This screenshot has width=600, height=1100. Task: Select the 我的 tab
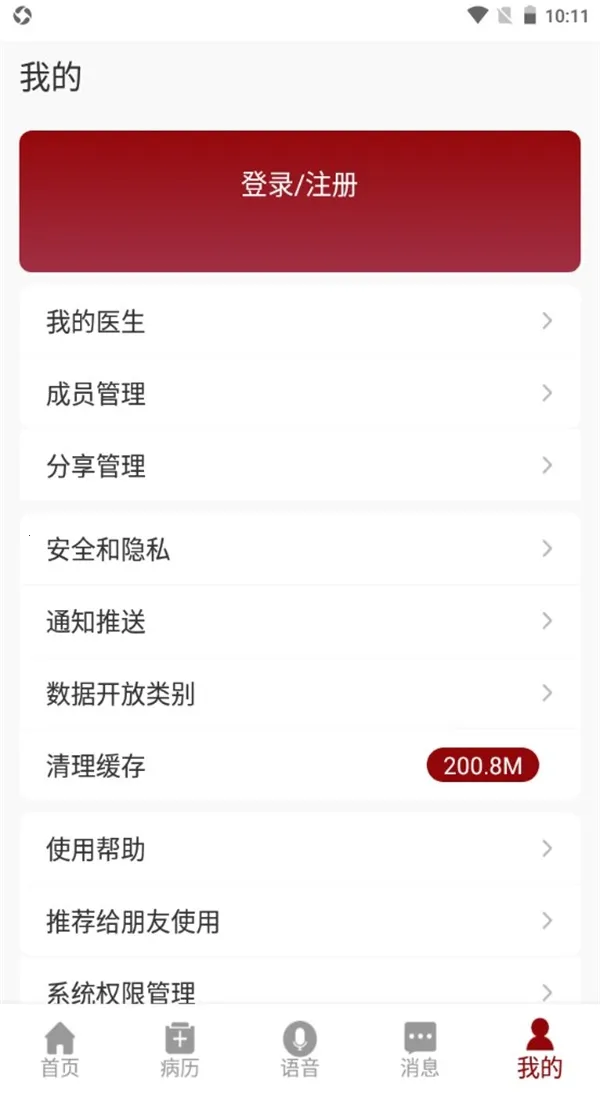[540, 1050]
